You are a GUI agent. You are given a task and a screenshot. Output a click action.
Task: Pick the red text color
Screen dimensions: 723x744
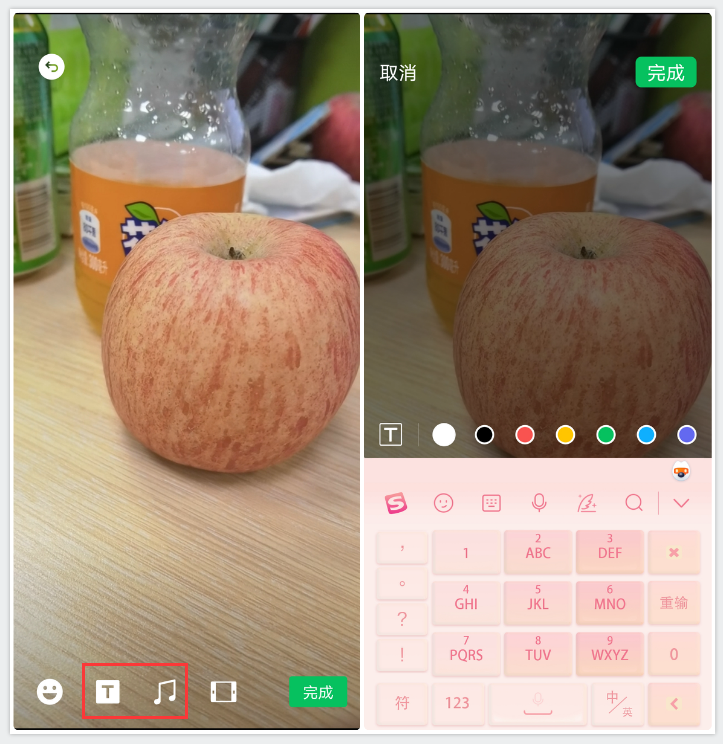525,434
